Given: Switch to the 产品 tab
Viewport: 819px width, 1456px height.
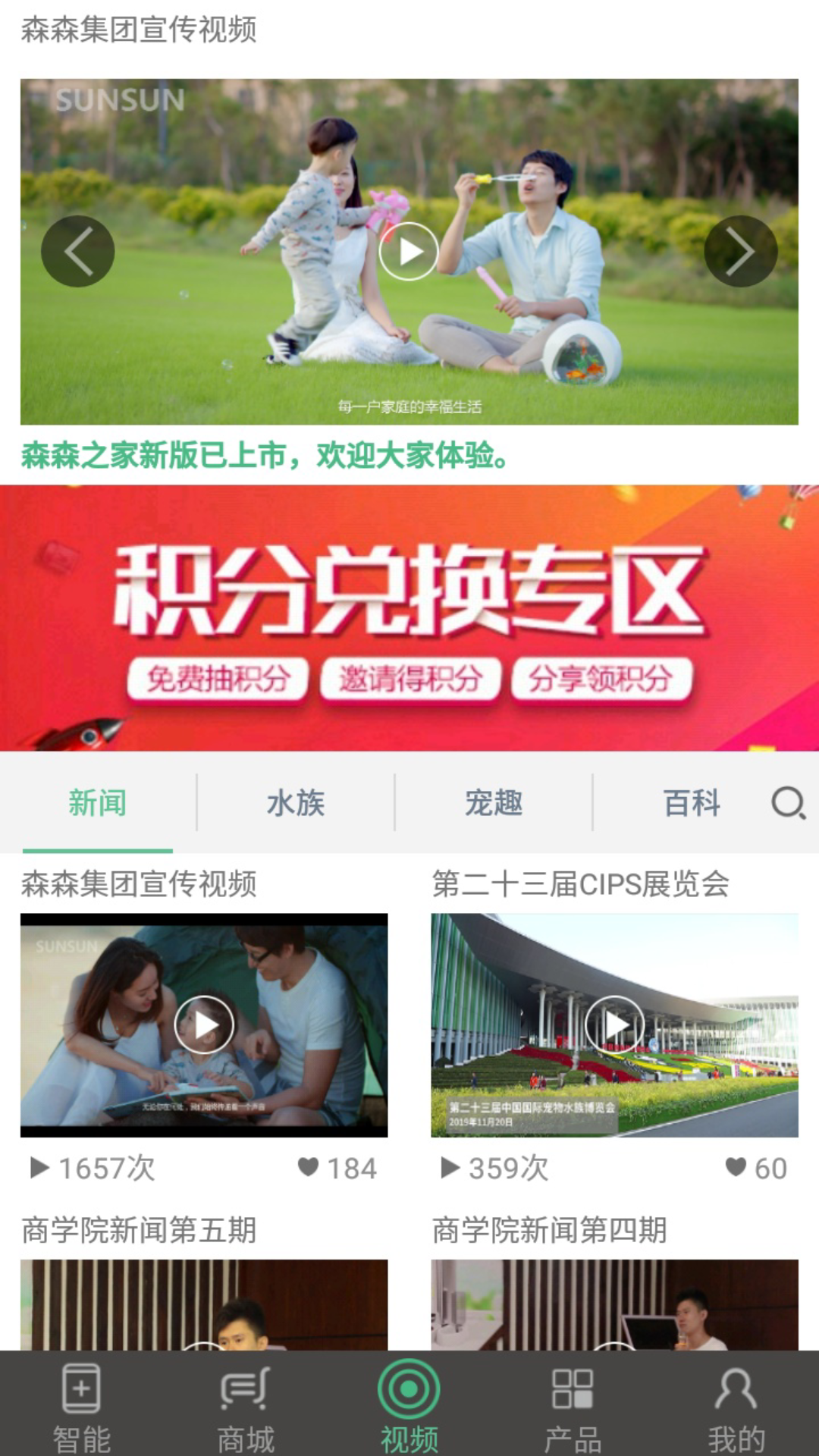Looking at the screenshot, I should coord(573,1404).
